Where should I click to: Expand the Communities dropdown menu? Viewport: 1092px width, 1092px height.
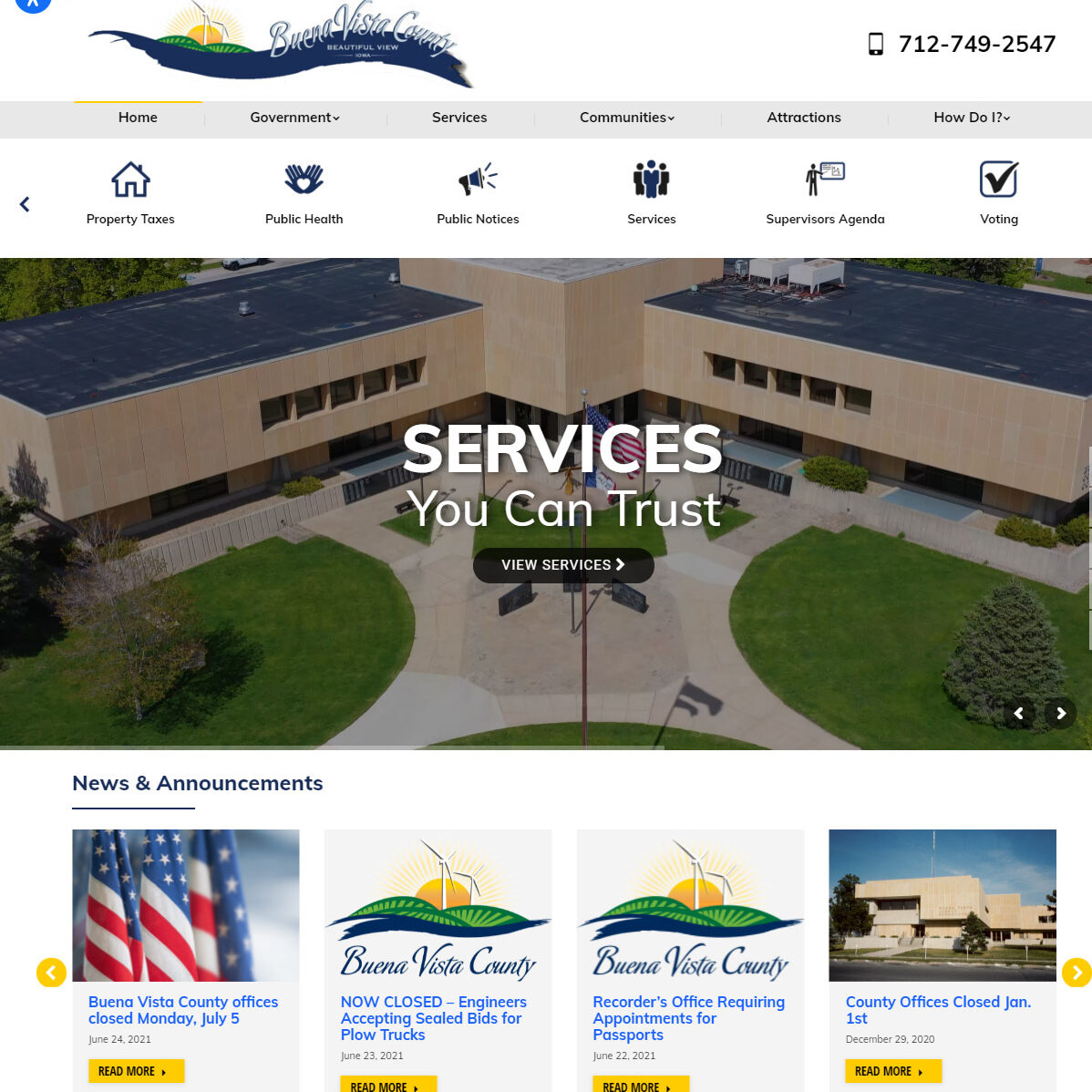click(627, 118)
